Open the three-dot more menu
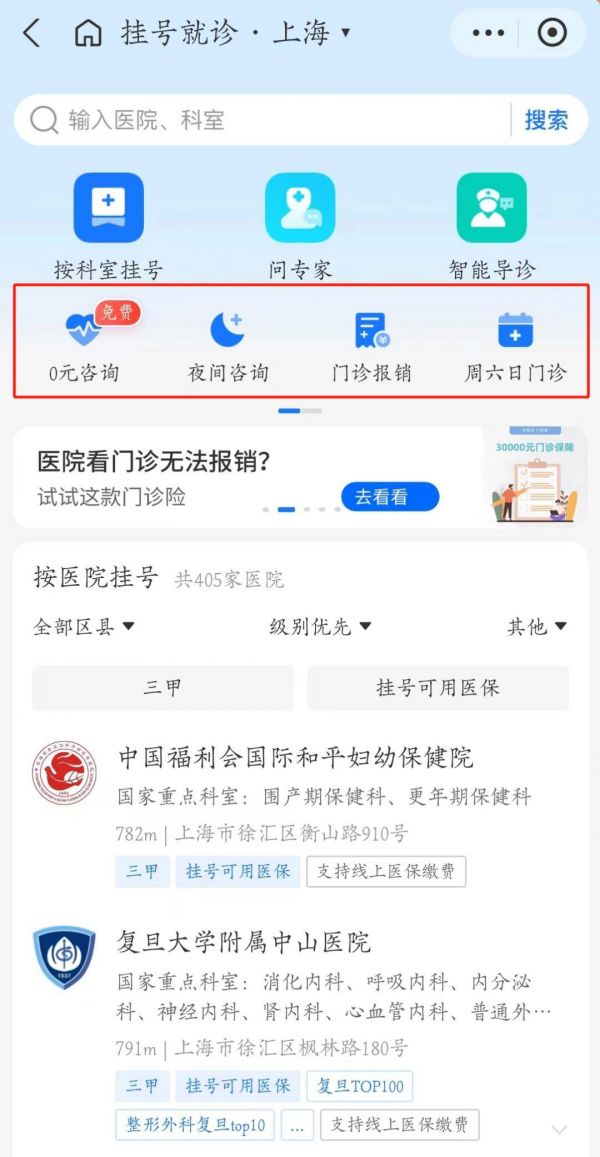Image resolution: width=600 pixels, height=1157 pixels. [x=488, y=33]
